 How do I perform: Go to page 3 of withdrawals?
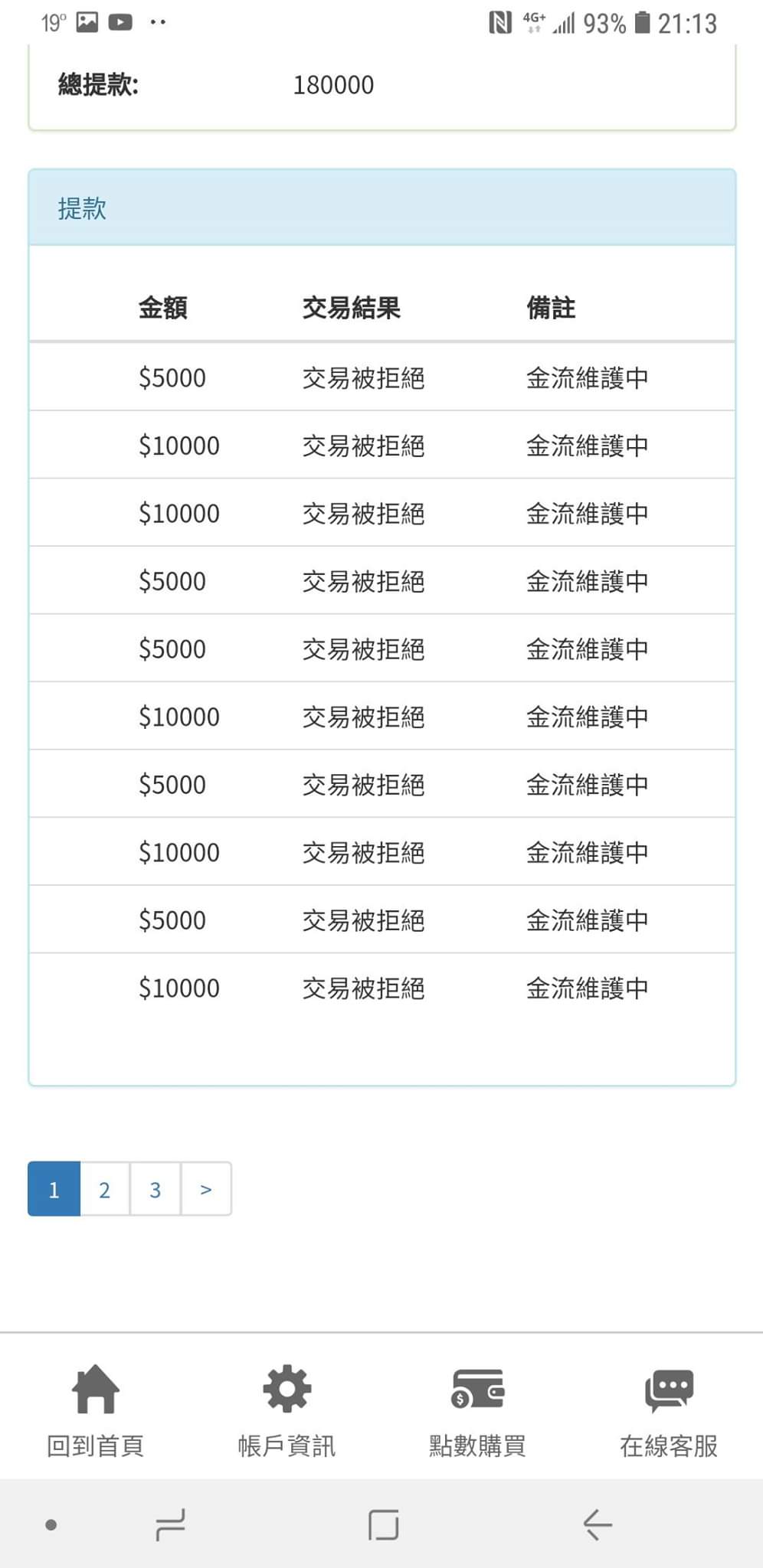pos(155,1189)
